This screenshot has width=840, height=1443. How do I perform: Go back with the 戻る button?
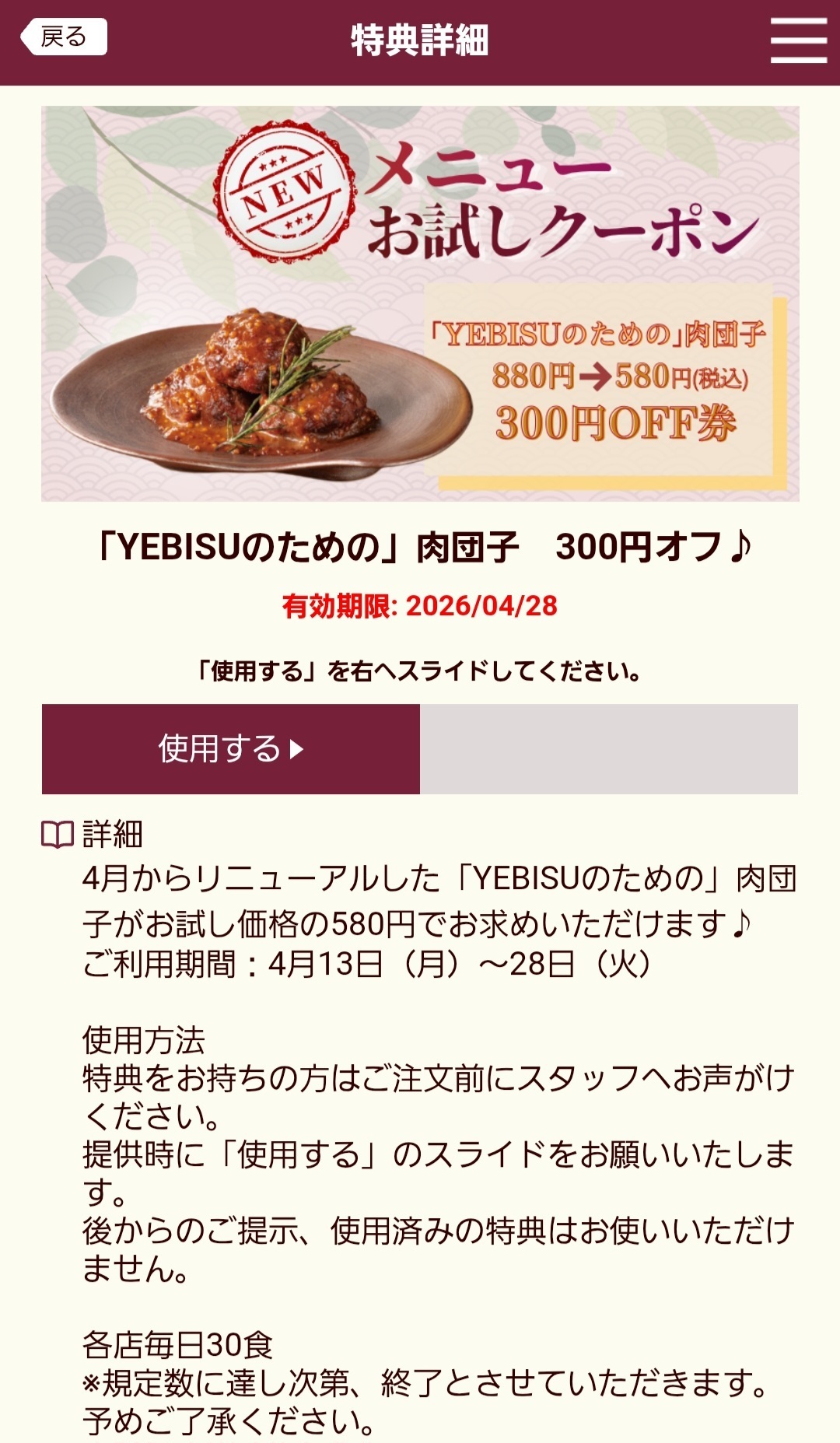click(64, 37)
